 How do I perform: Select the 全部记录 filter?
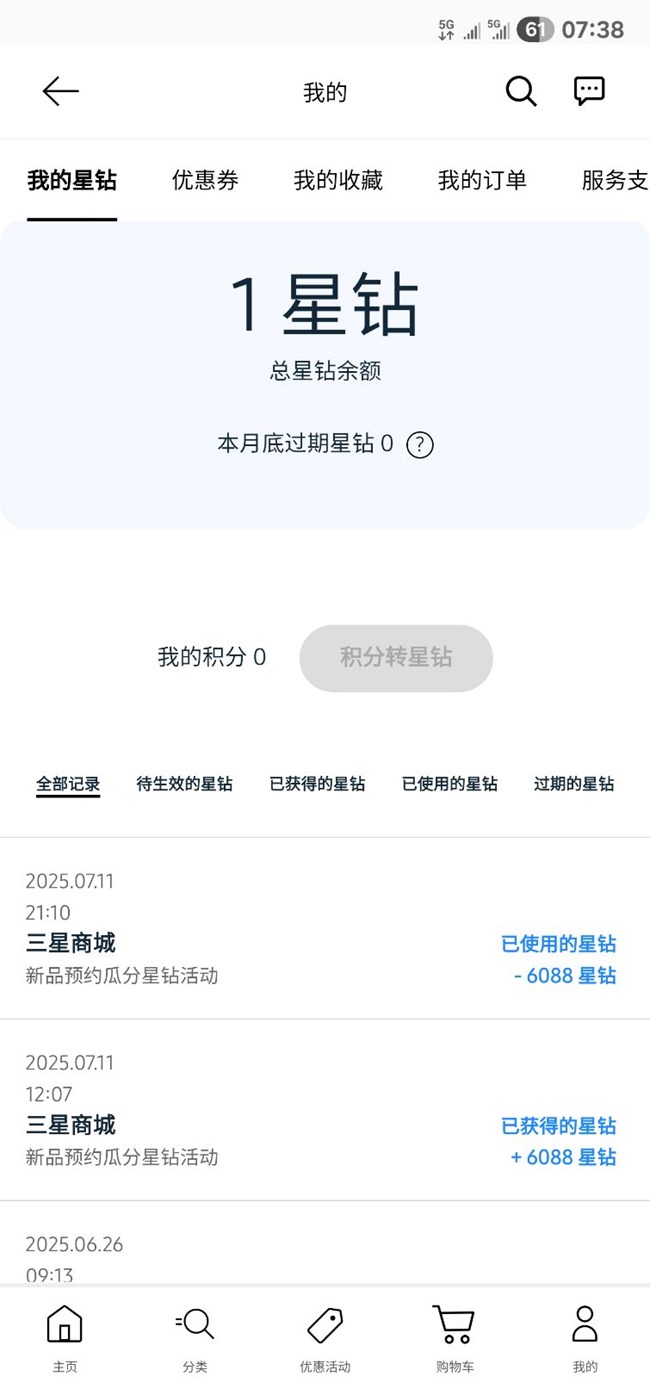click(x=68, y=784)
